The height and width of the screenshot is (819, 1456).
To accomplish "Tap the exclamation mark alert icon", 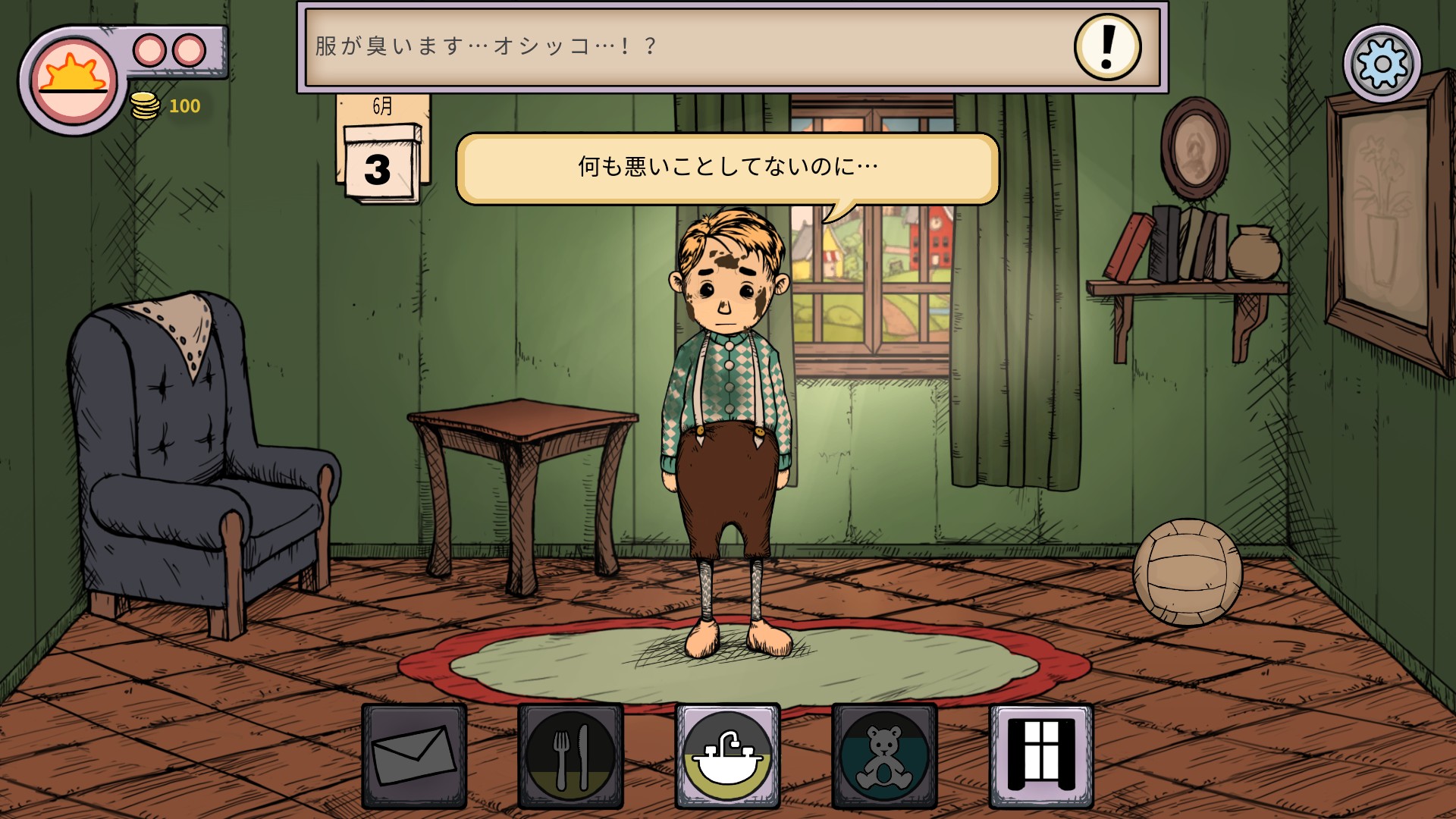I will (1107, 47).
